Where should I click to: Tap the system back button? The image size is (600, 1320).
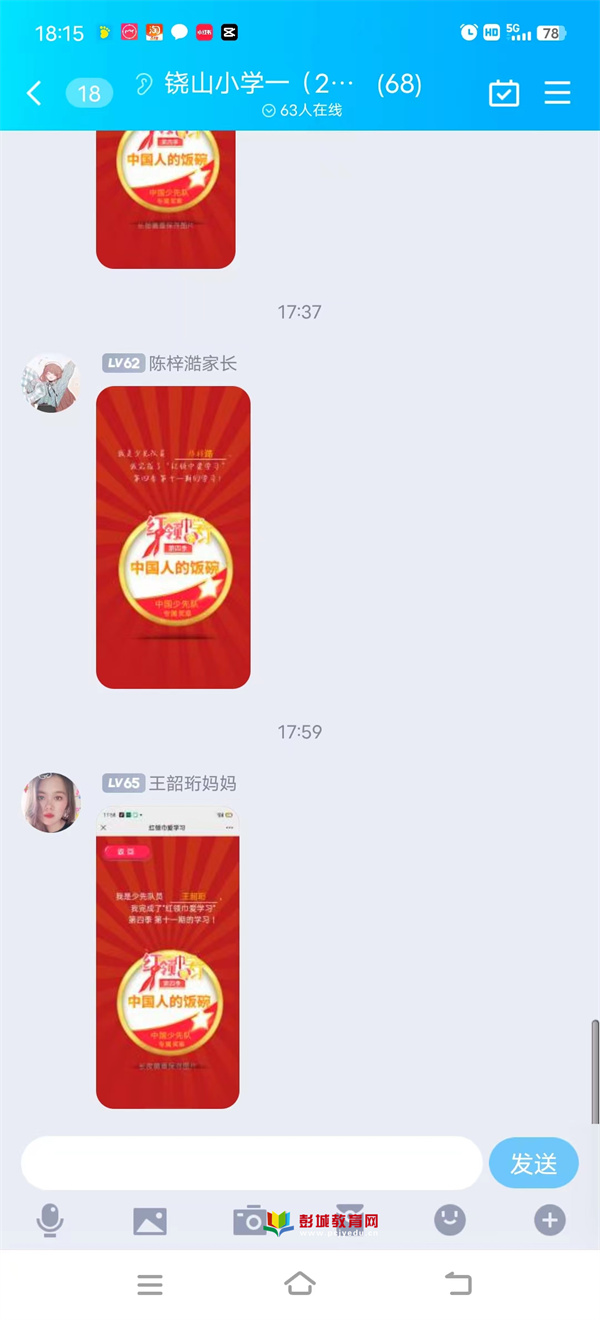tap(458, 1284)
